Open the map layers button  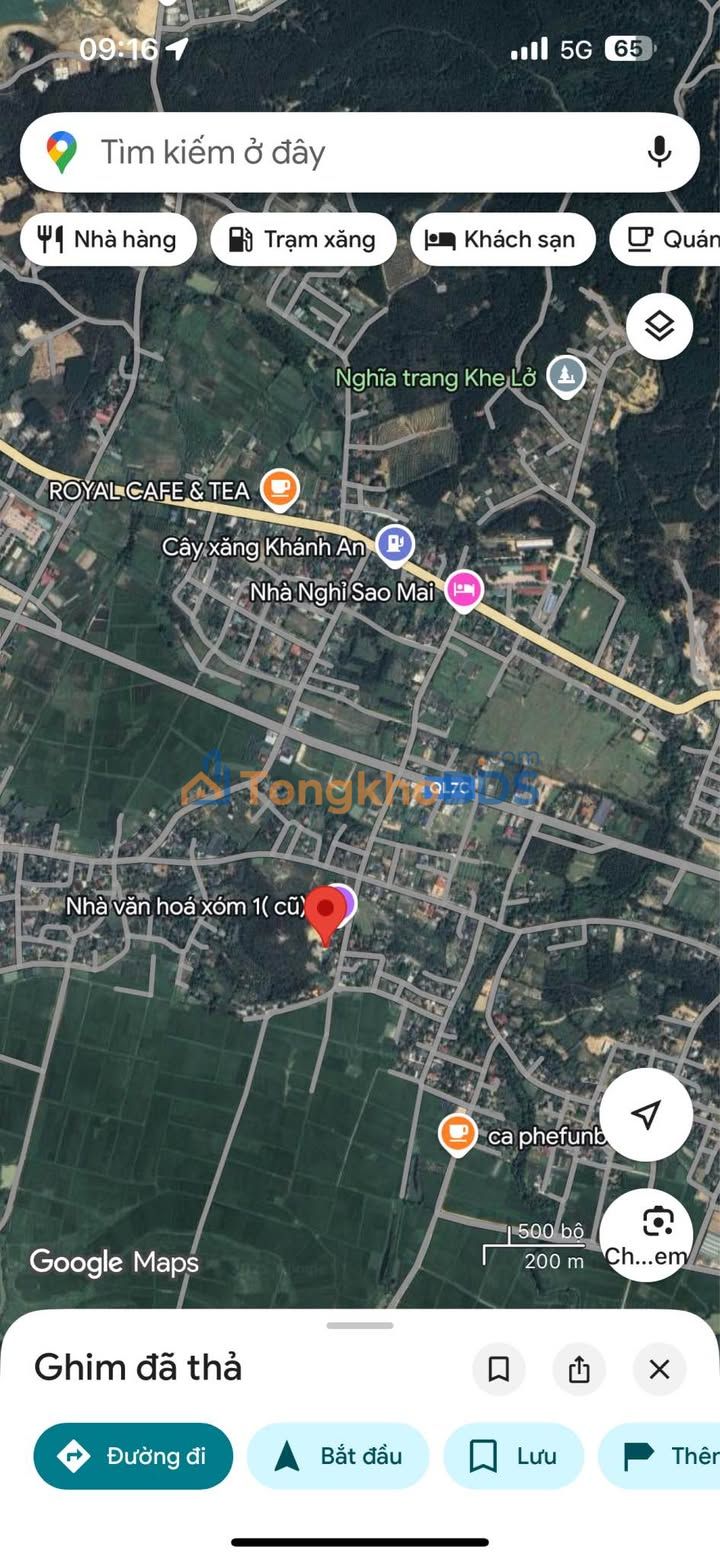[659, 326]
